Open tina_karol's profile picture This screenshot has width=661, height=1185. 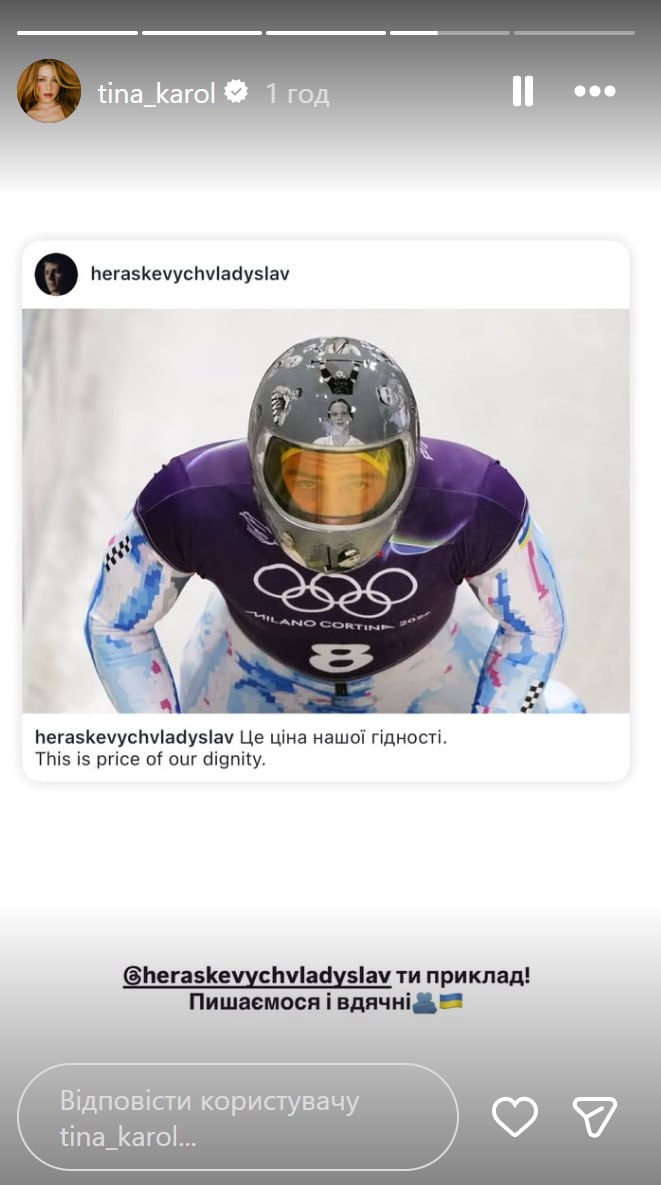coord(49,91)
